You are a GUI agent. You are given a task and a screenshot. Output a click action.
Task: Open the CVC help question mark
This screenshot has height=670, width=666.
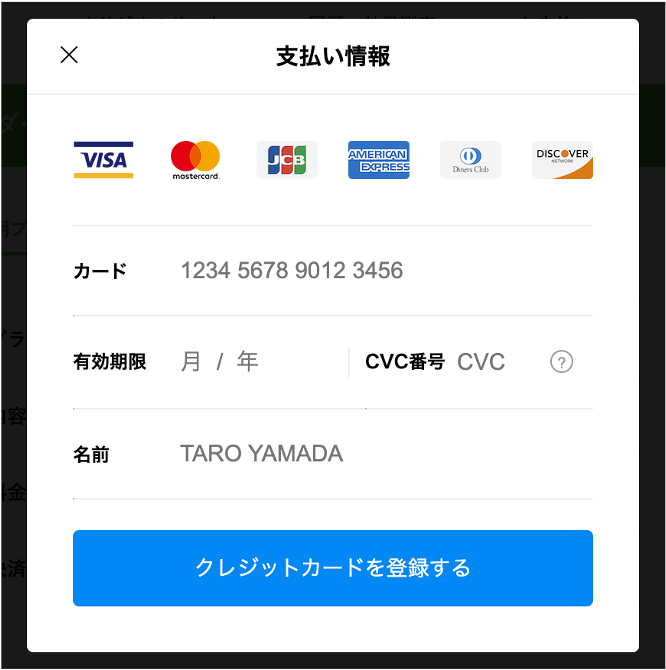[562, 362]
